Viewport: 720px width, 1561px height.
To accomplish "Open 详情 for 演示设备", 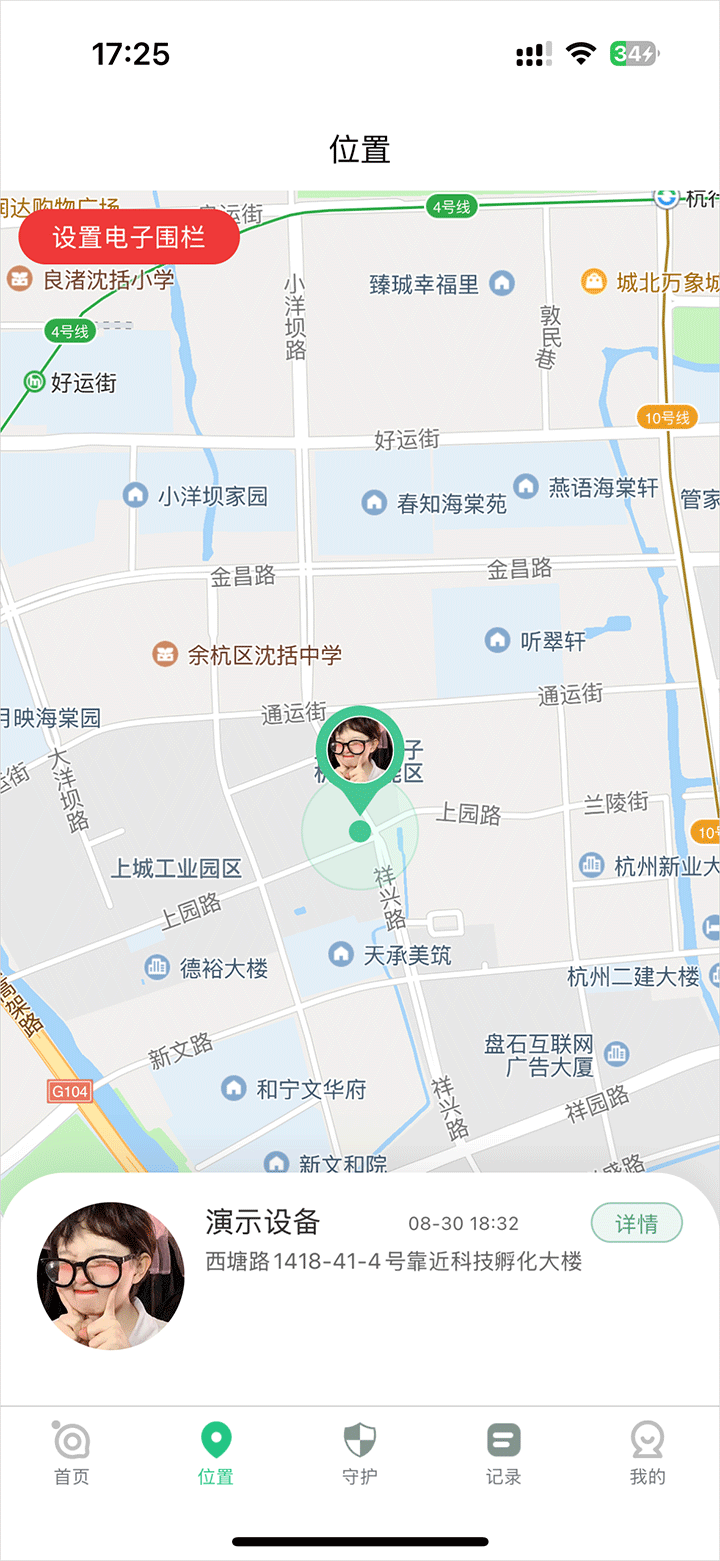I will click(x=636, y=1223).
